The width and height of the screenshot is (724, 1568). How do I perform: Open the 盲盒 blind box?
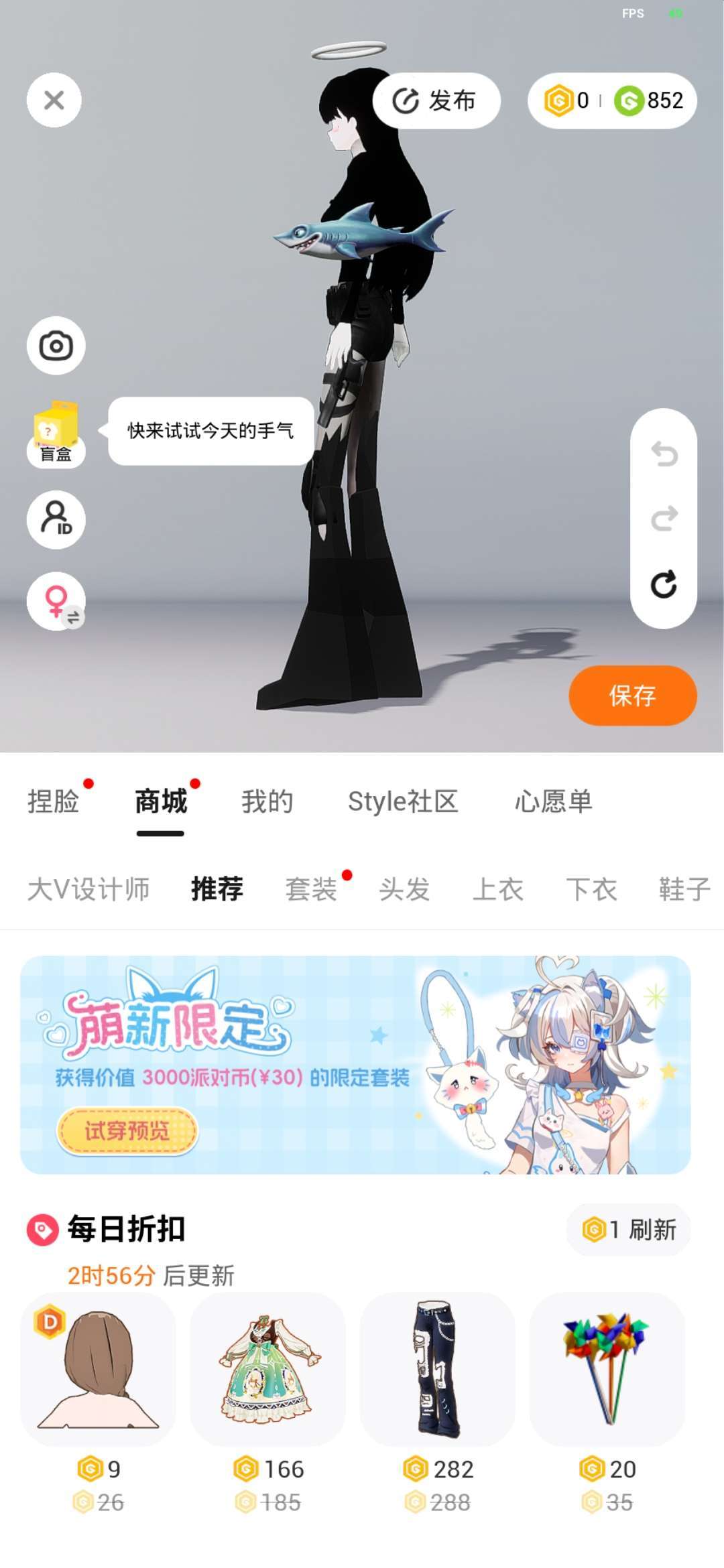56,432
